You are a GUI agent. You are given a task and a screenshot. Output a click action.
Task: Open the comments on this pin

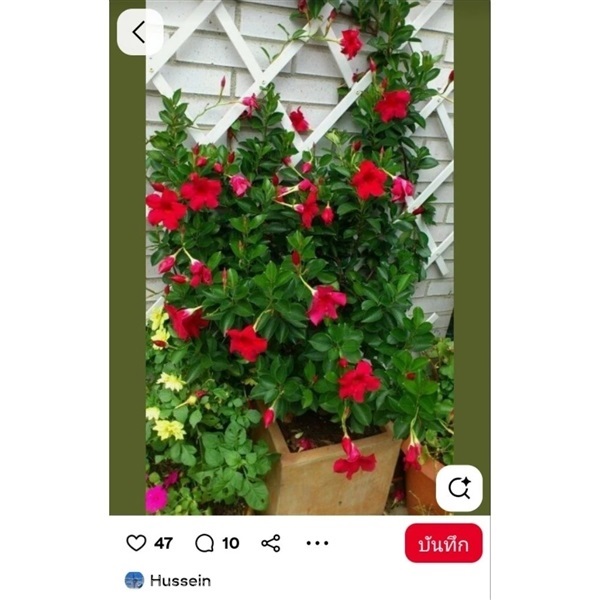(205, 543)
